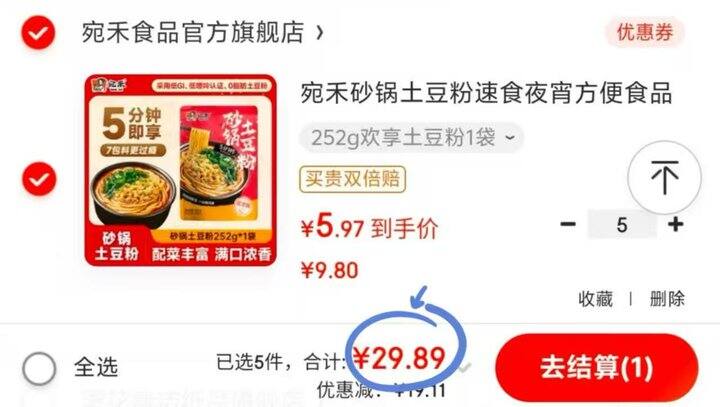This screenshot has height=407, width=720.
Task: Tap the back-to-top arrow button
Action: click(x=664, y=177)
